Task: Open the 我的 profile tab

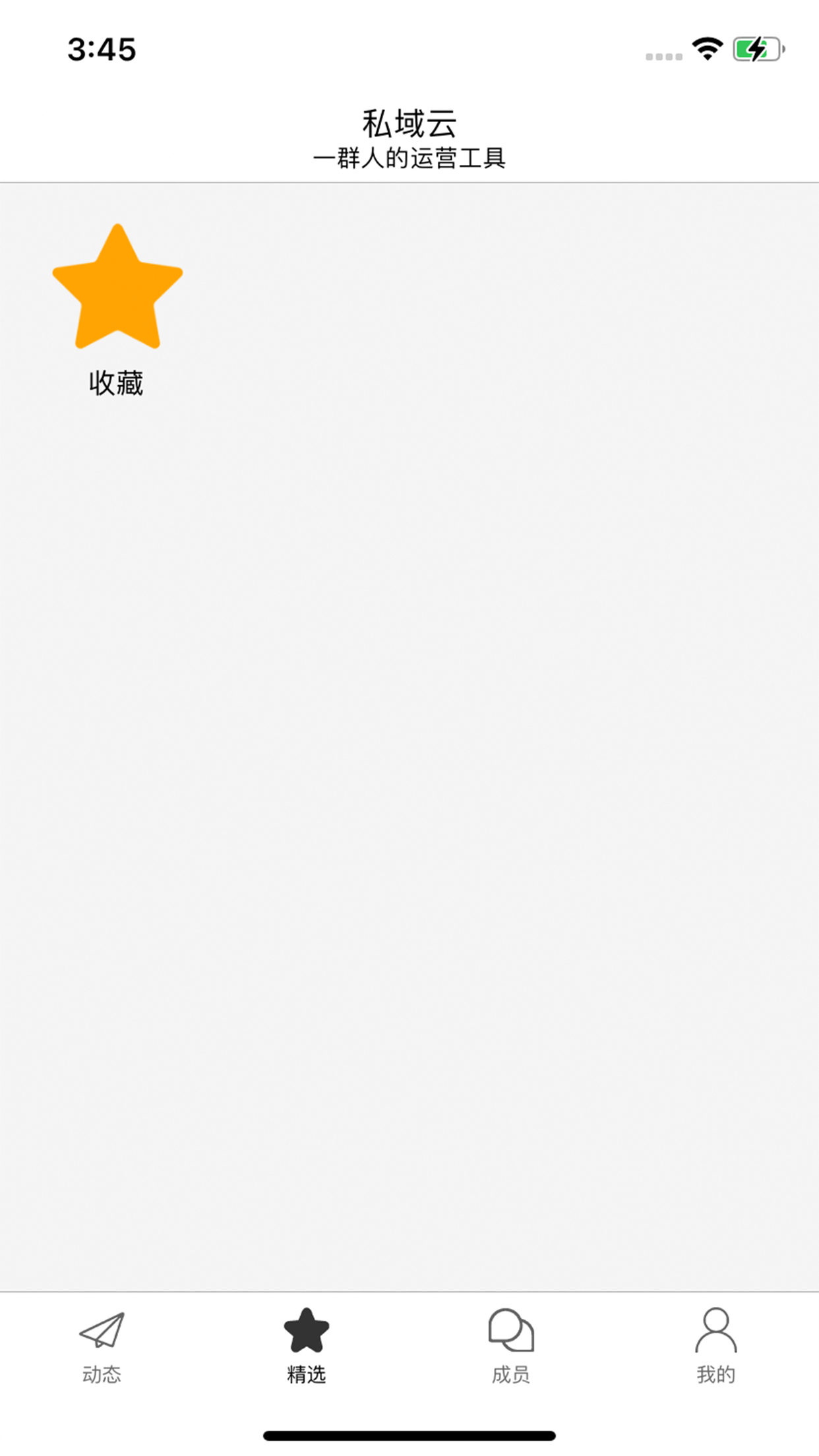Action: tap(716, 1347)
